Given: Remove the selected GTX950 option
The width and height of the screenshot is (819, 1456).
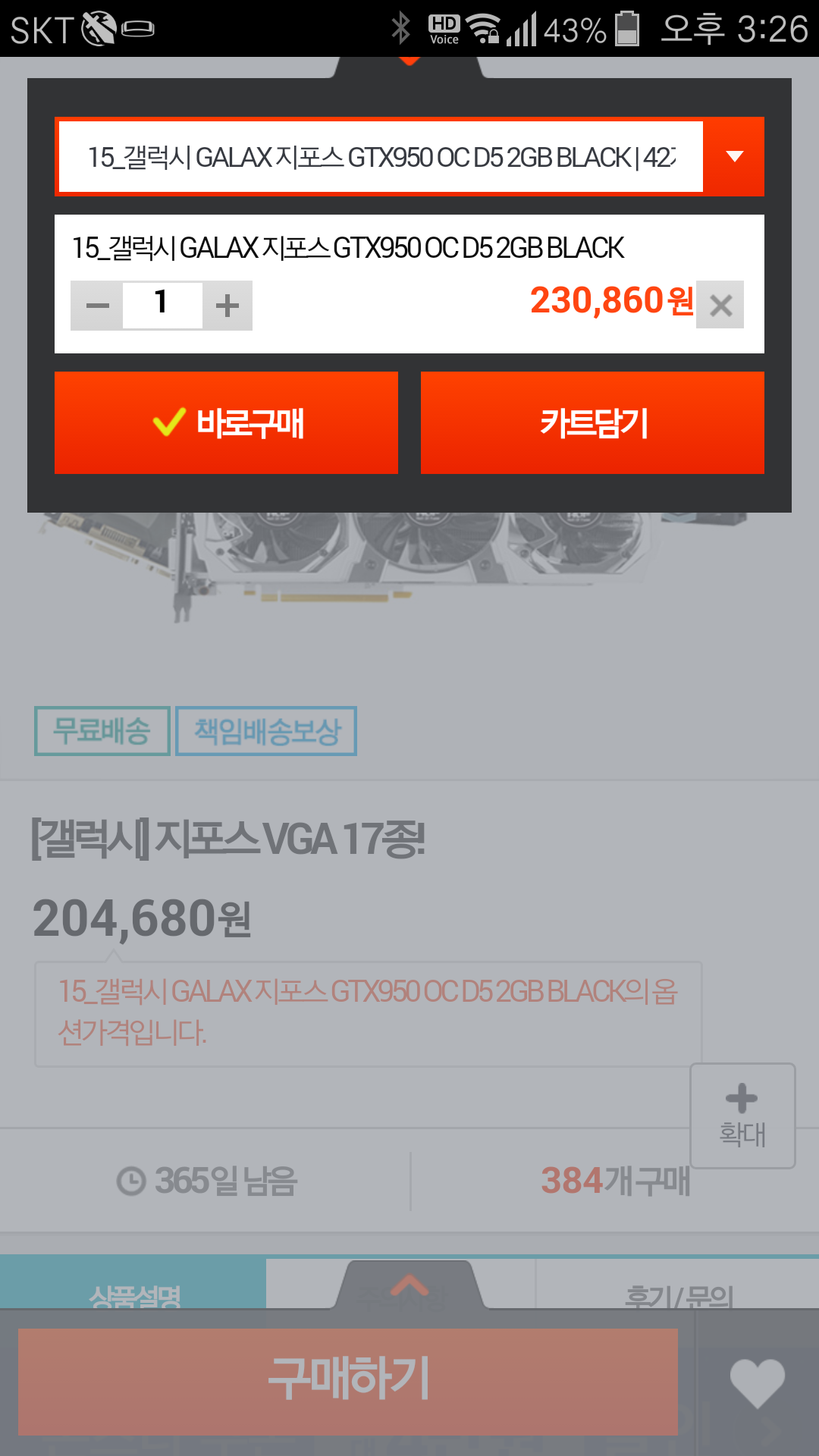Looking at the screenshot, I should [720, 305].
